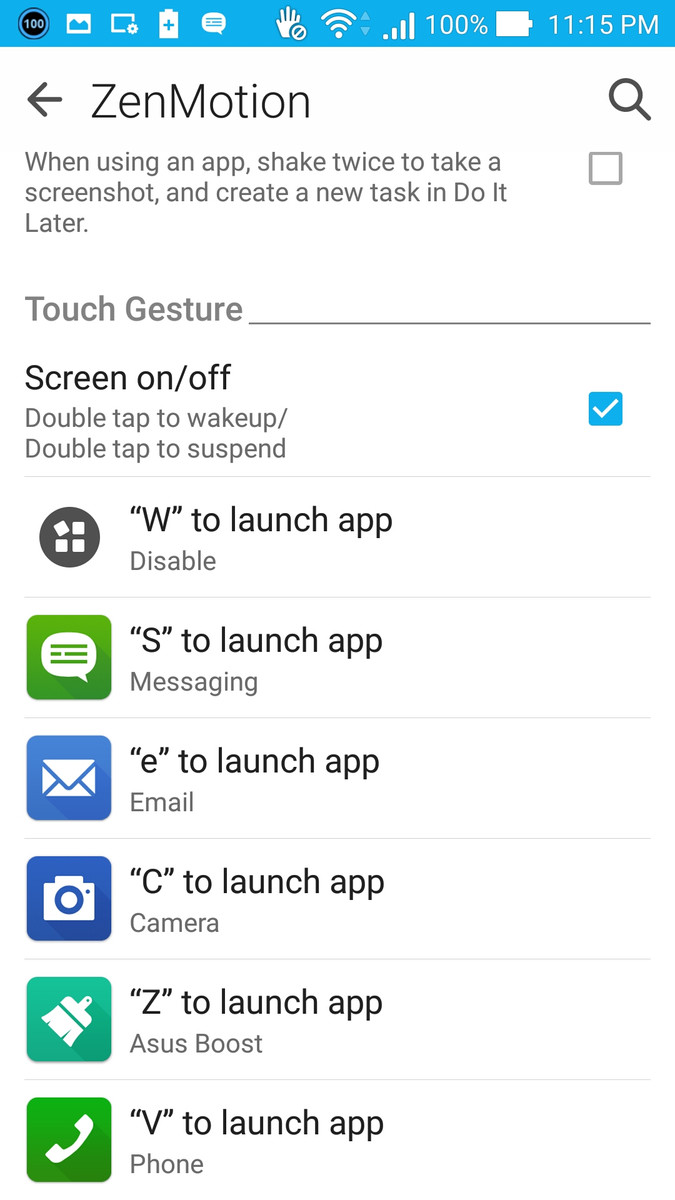Select the "e" to launch Email row

pyautogui.click(x=337, y=778)
